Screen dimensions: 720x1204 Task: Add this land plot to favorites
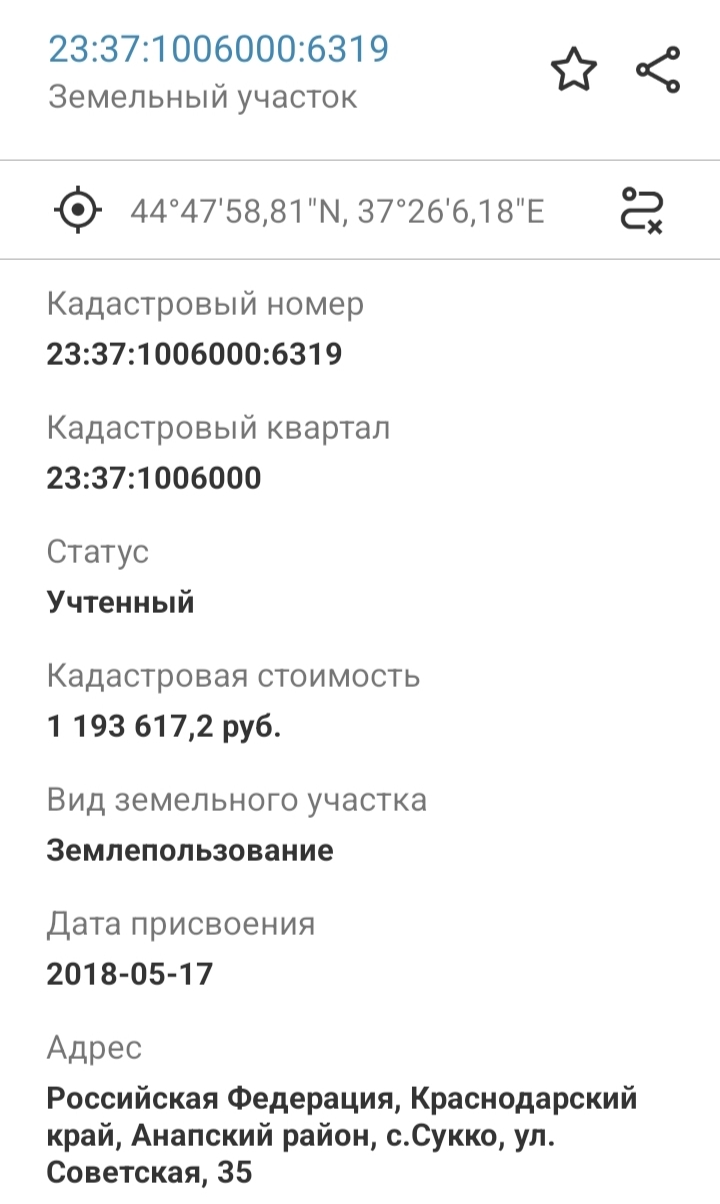coord(573,71)
